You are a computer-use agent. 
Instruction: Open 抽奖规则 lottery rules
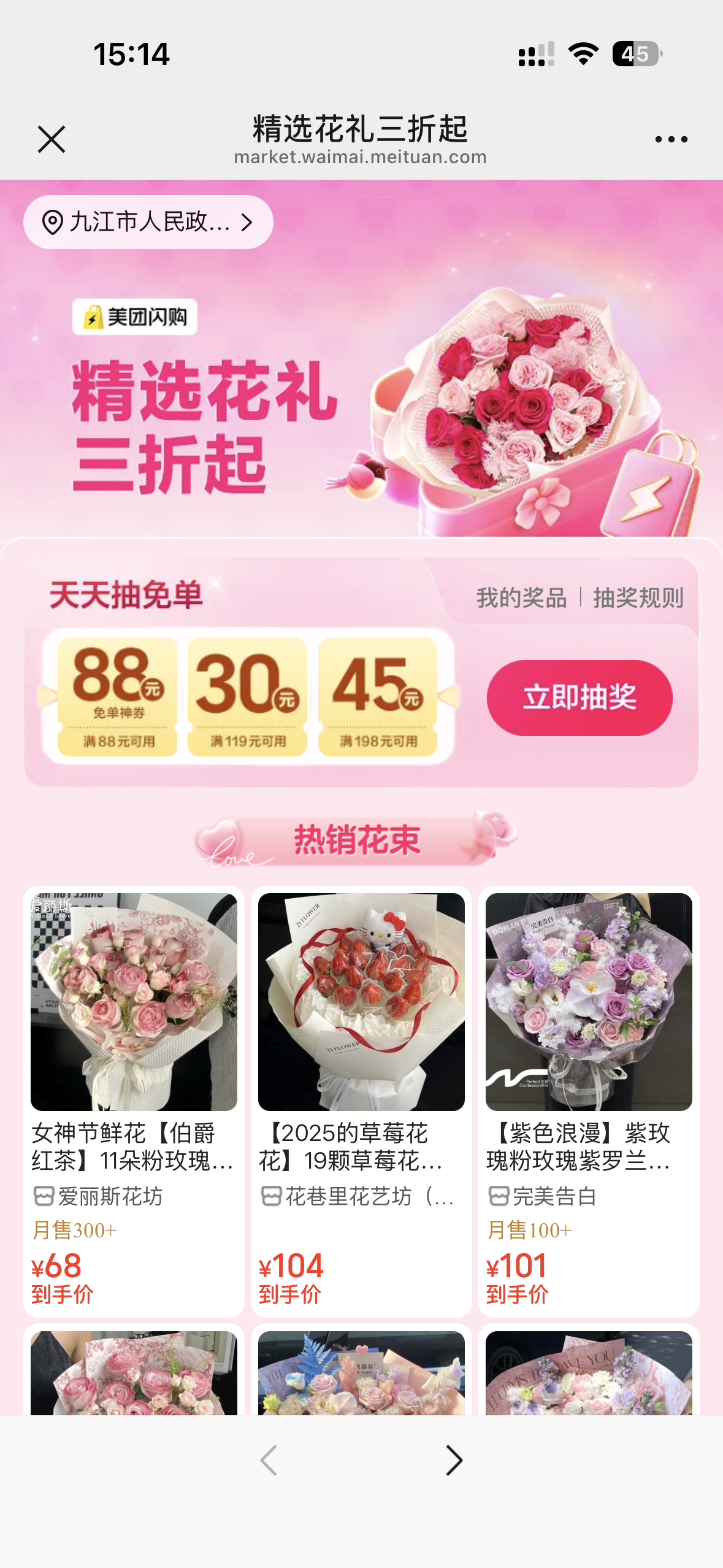click(x=638, y=598)
